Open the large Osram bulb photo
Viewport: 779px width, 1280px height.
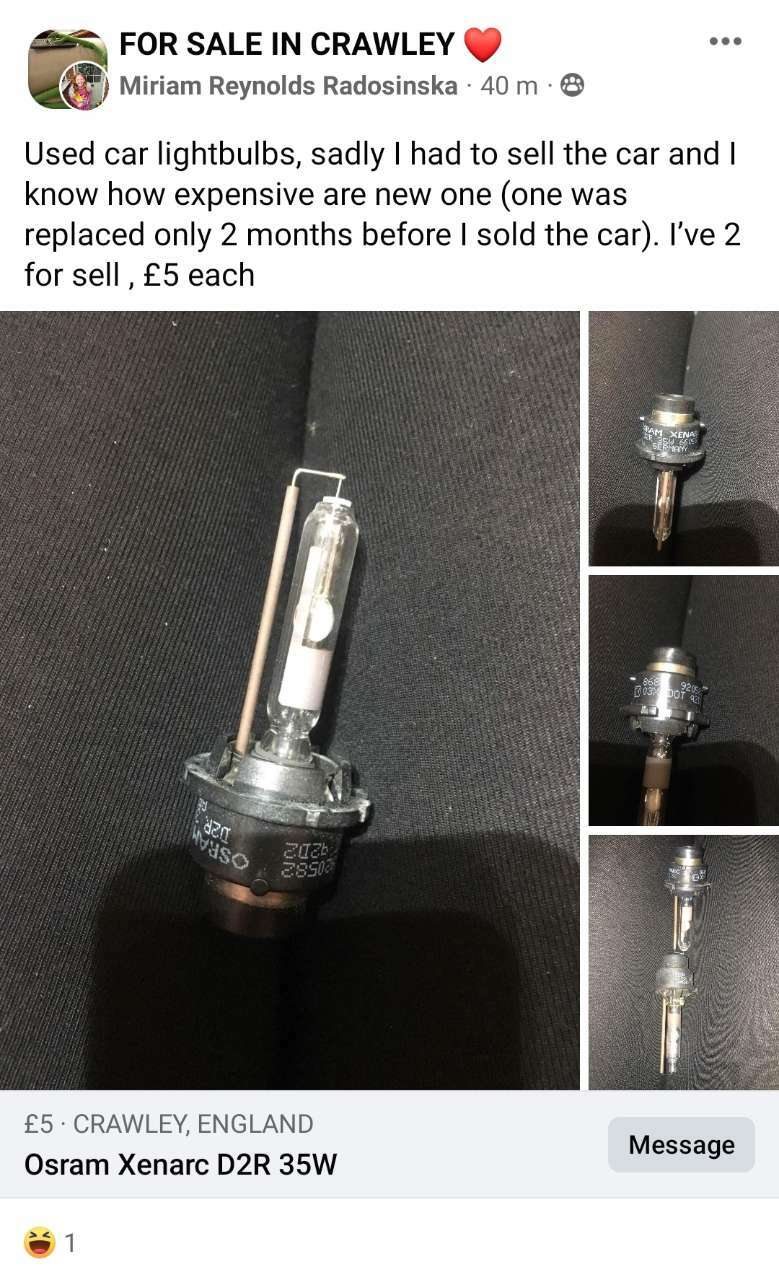290,700
